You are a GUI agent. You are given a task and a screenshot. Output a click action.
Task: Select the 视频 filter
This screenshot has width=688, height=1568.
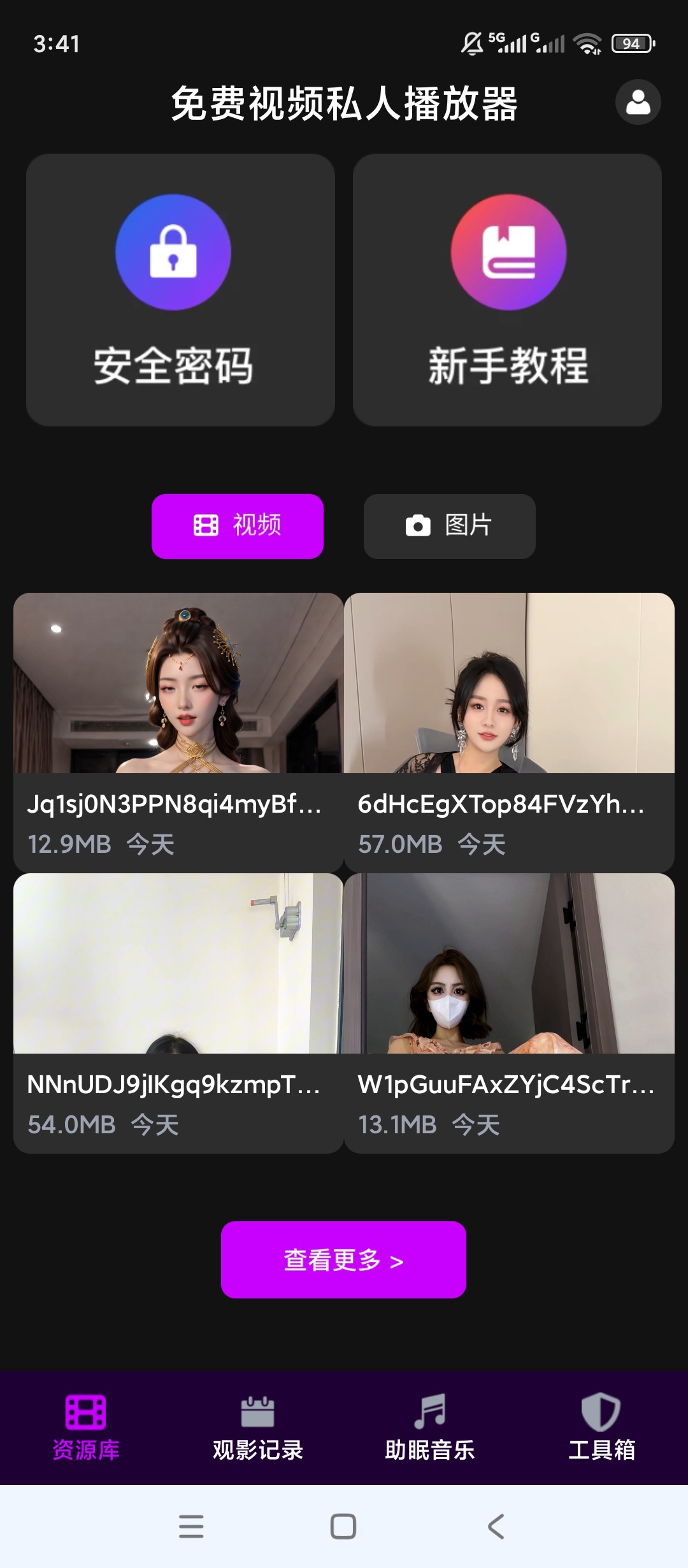click(x=238, y=526)
